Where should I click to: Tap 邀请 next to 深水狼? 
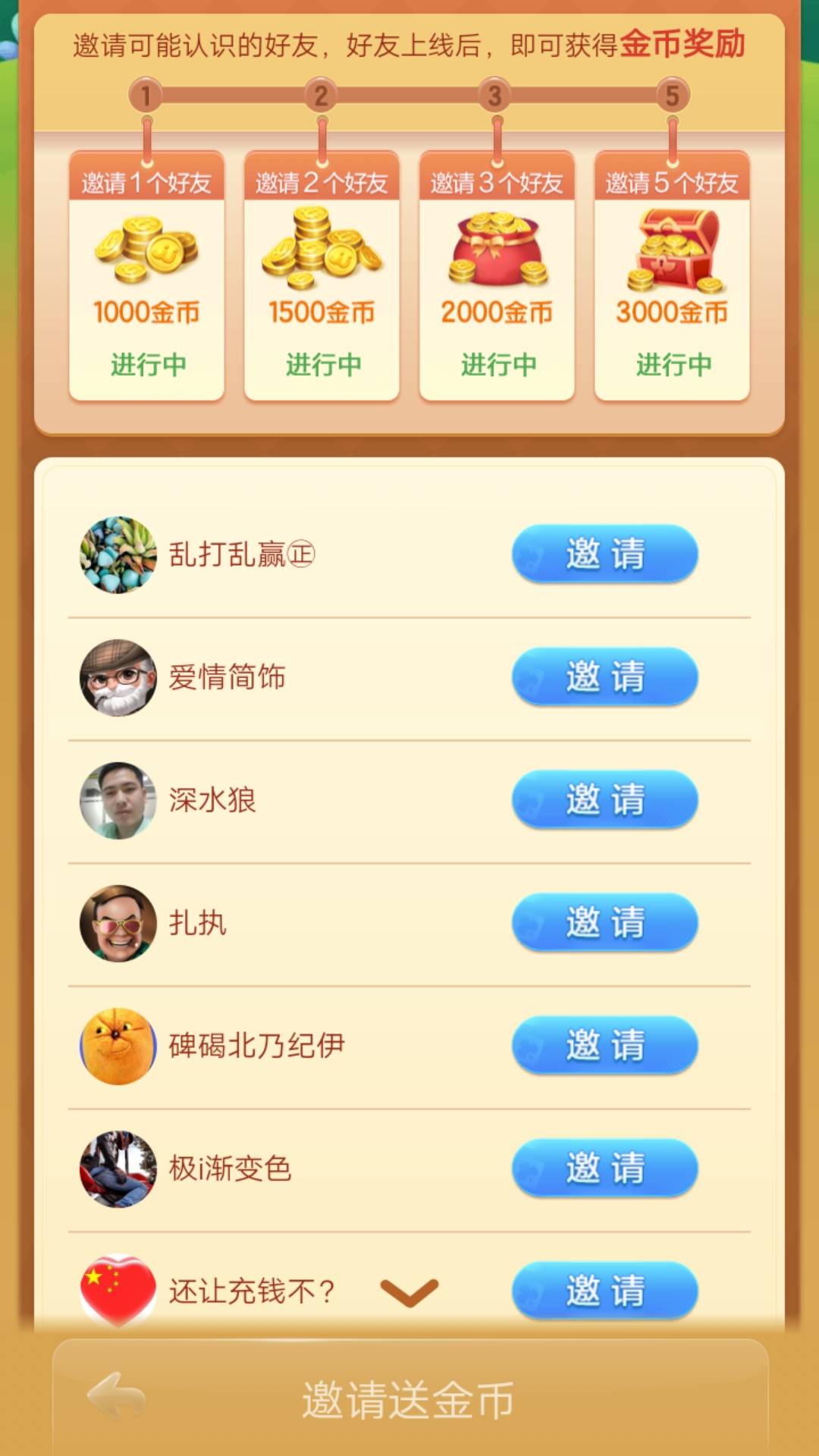603,801
